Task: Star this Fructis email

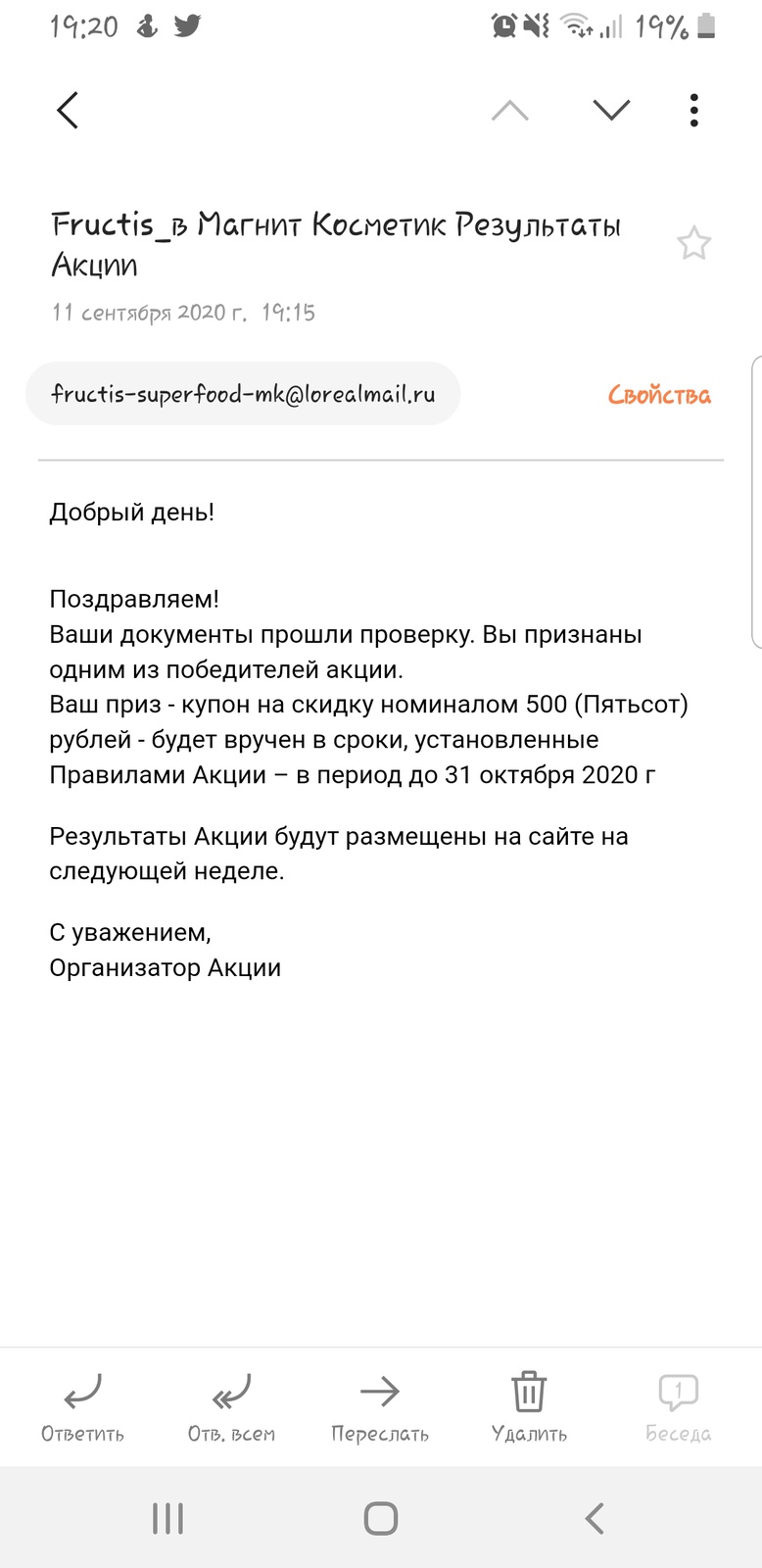Action: click(693, 243)
